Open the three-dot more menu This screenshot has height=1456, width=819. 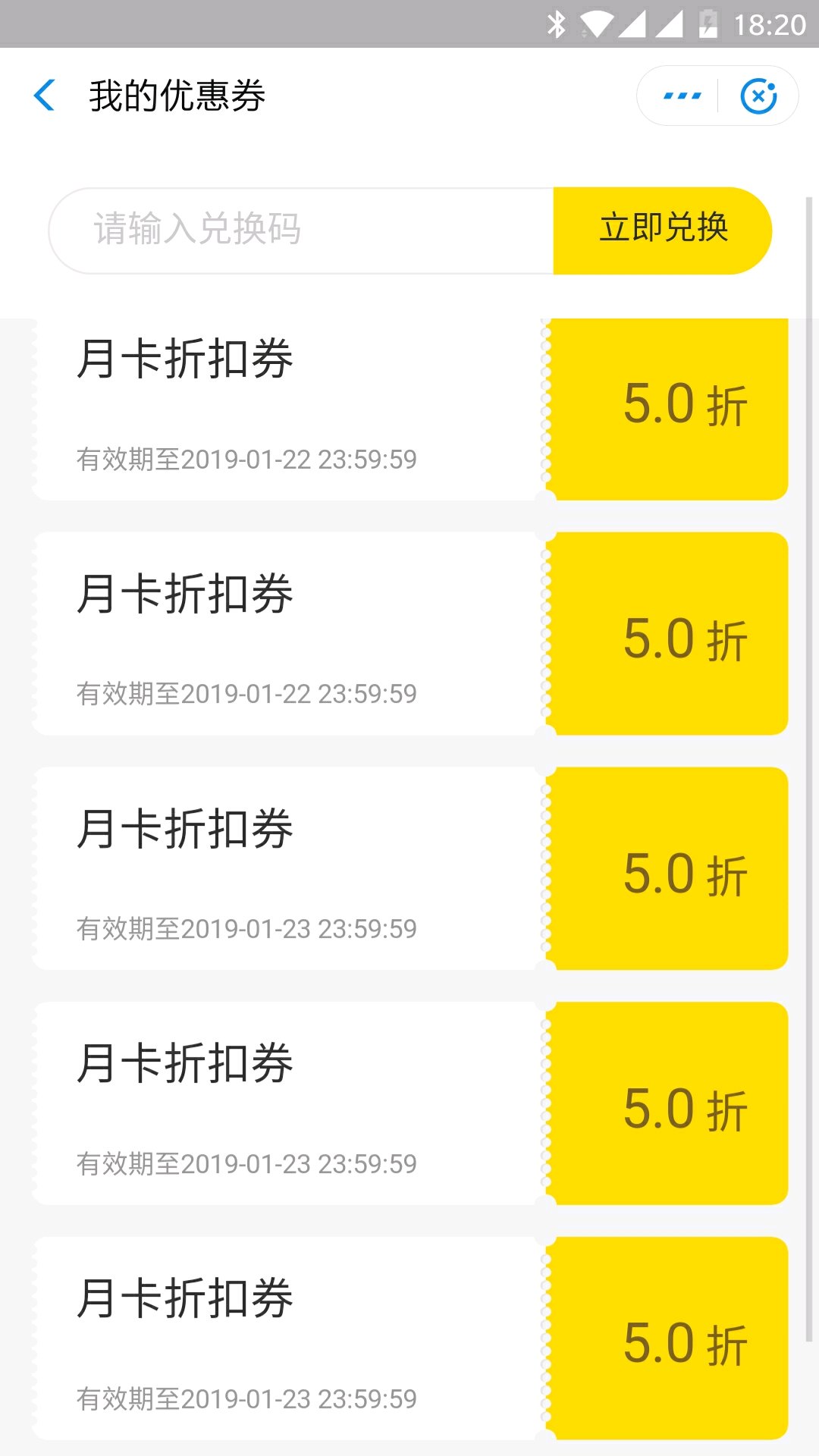(682, 96)
